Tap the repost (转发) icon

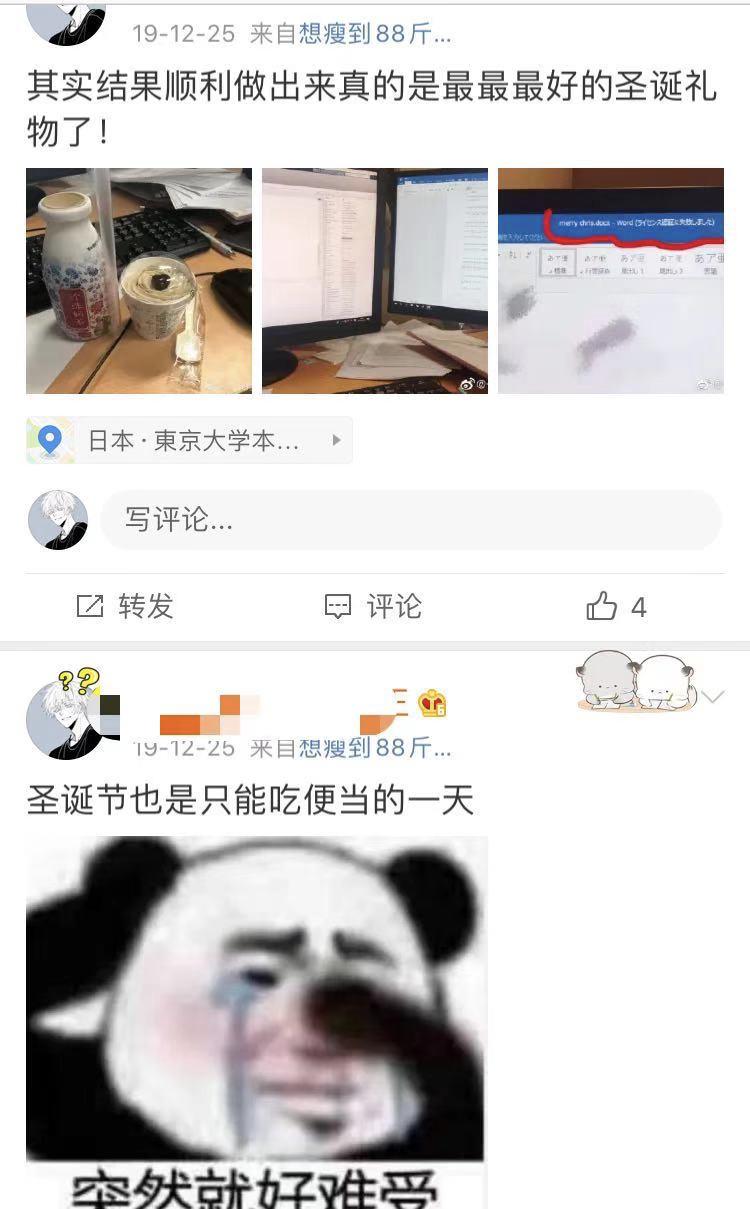pos(92,605)
